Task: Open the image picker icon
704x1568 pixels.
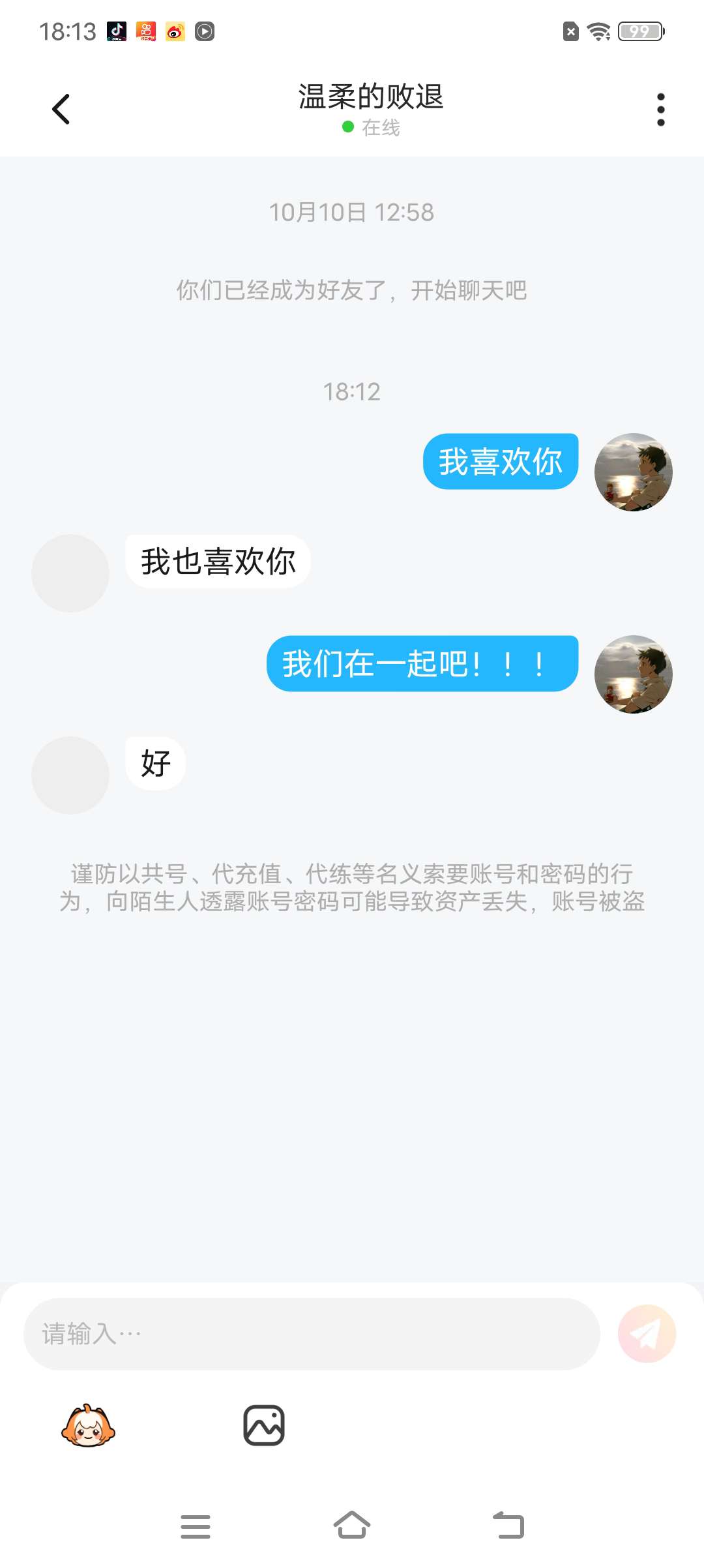Action: tap(264, 1426)
